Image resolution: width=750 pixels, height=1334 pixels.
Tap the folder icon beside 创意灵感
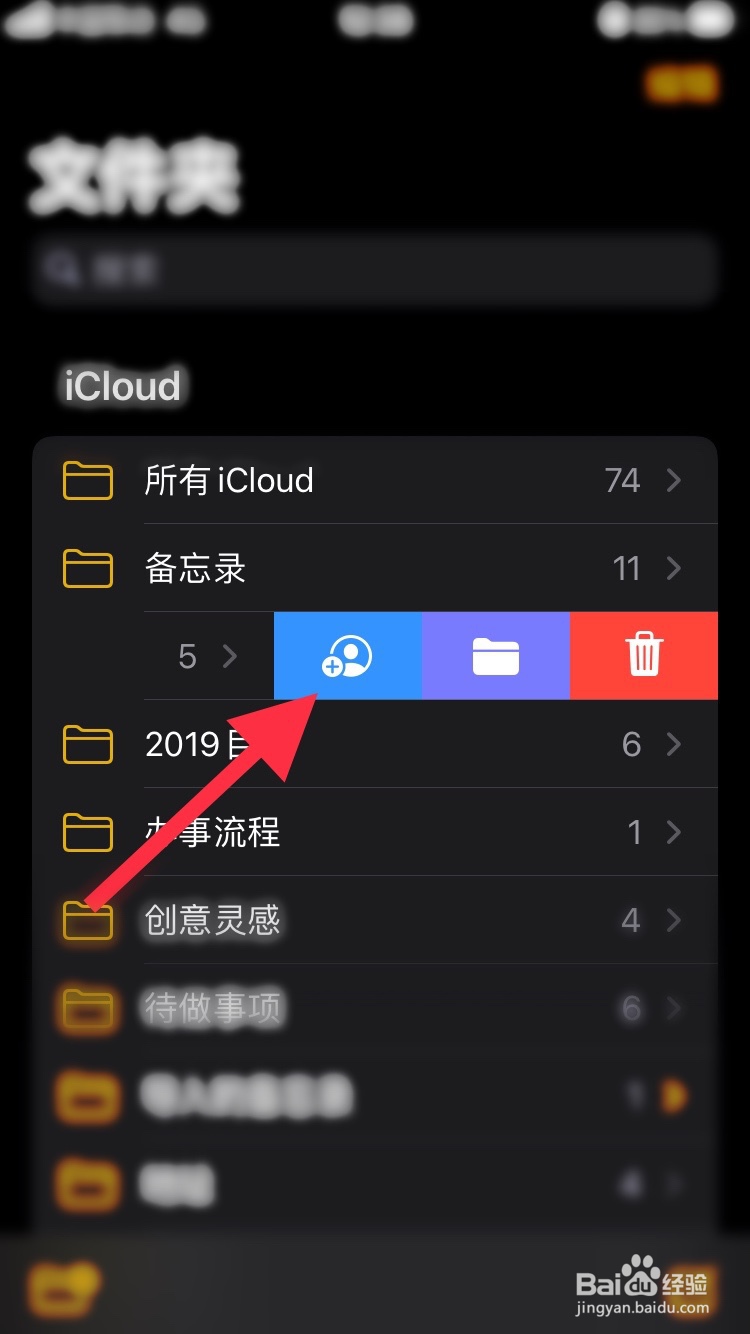(x=87, y=920)
